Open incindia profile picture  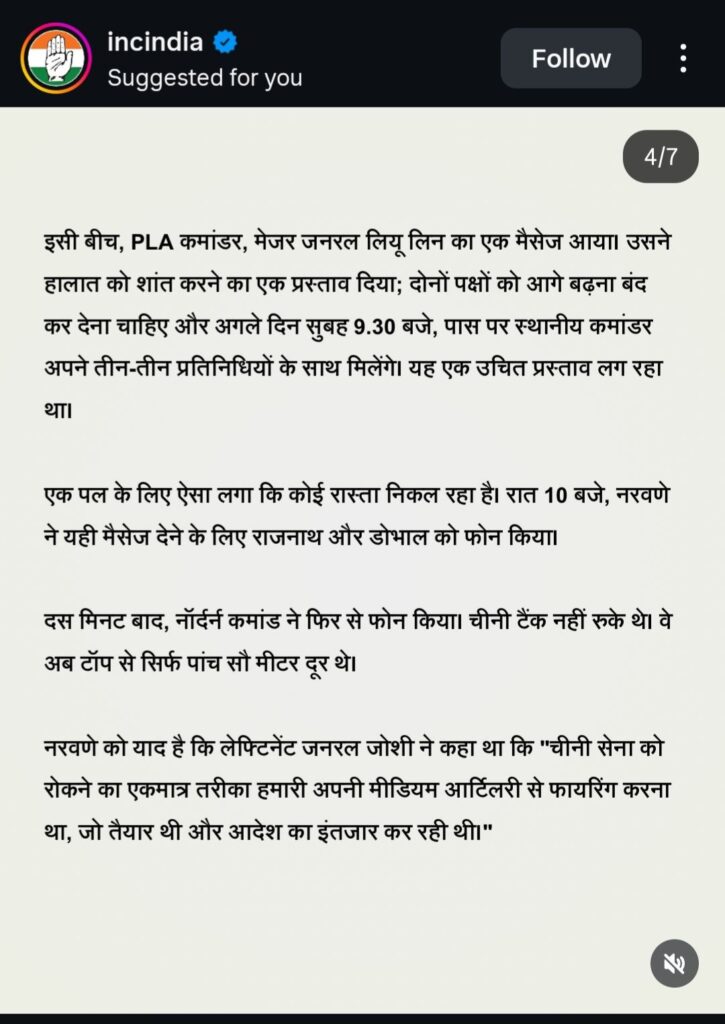[55, 58]
